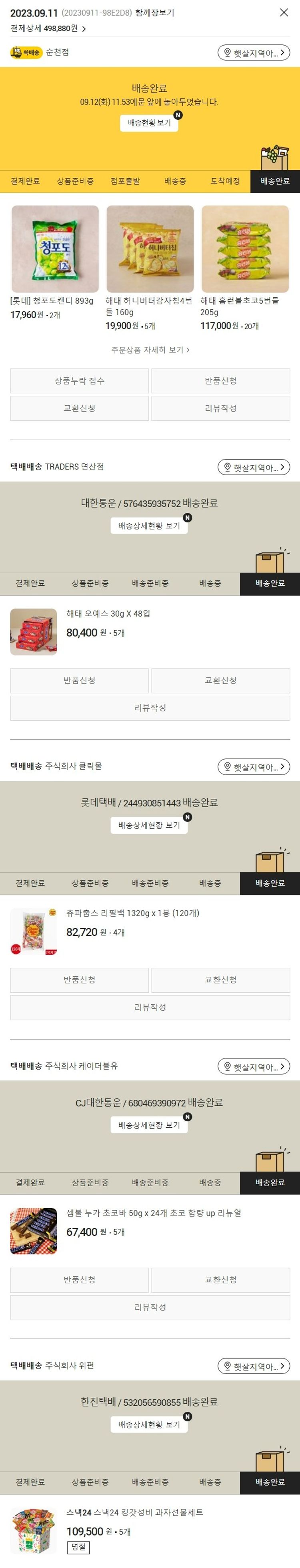The image size is (300, 1568).
Task: Tap 상품누락 접수 button
Action: (x=80, y=381)
